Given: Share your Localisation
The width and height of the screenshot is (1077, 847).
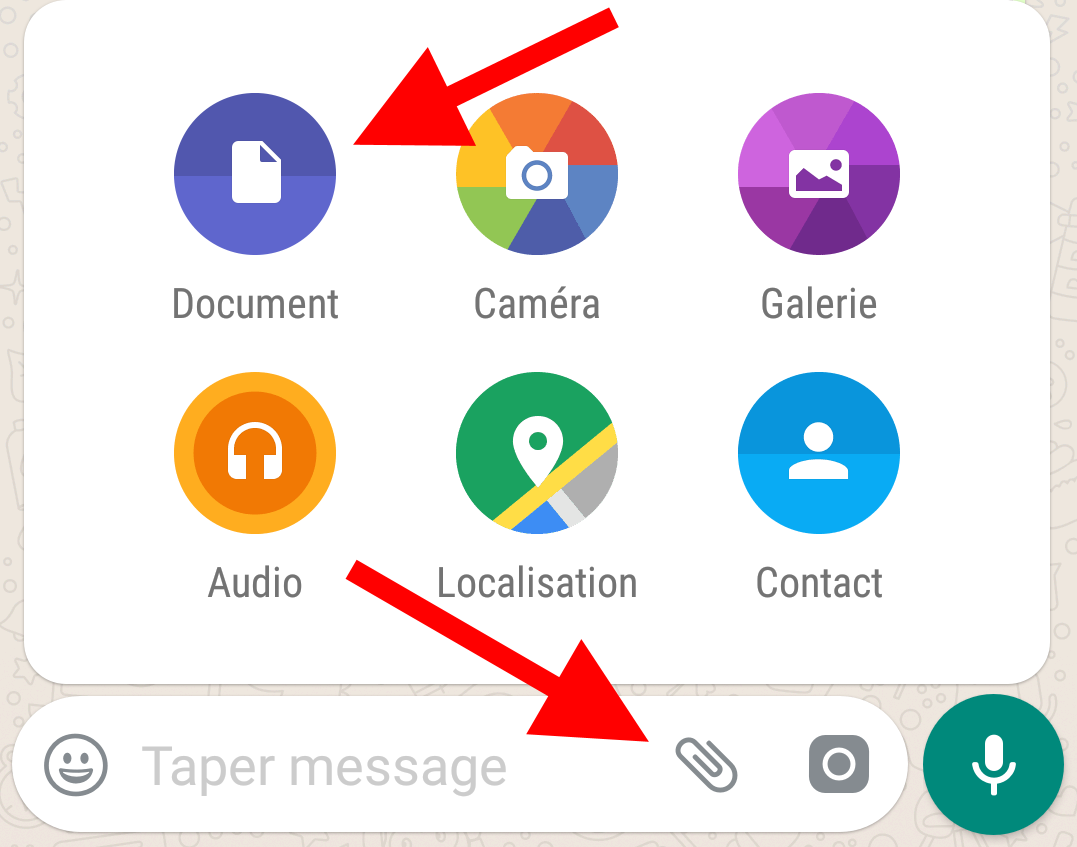Looking at the screenshot, I should click(x=537, y=454).
